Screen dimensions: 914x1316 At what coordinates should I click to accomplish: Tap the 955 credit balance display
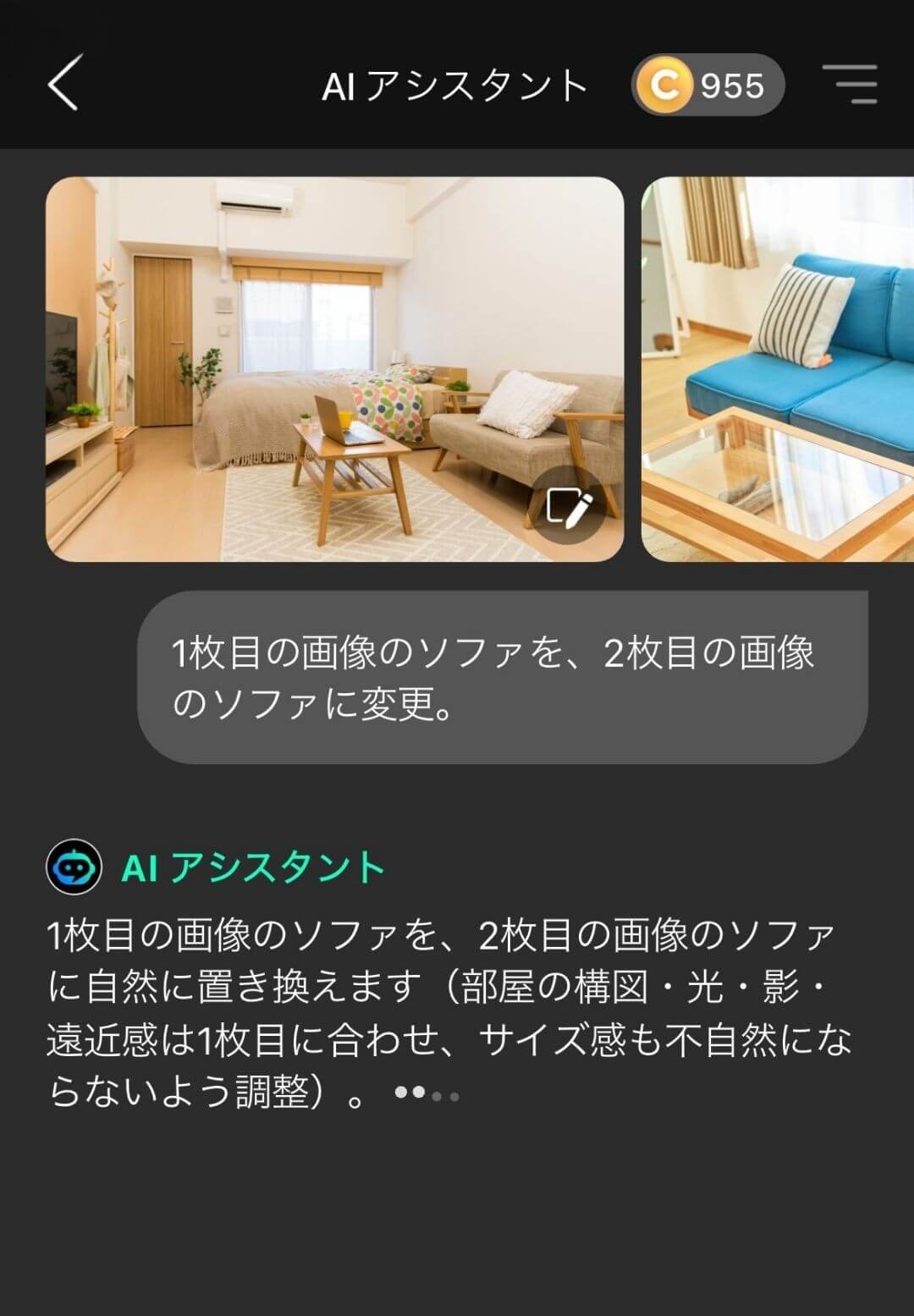pos(730,85)
